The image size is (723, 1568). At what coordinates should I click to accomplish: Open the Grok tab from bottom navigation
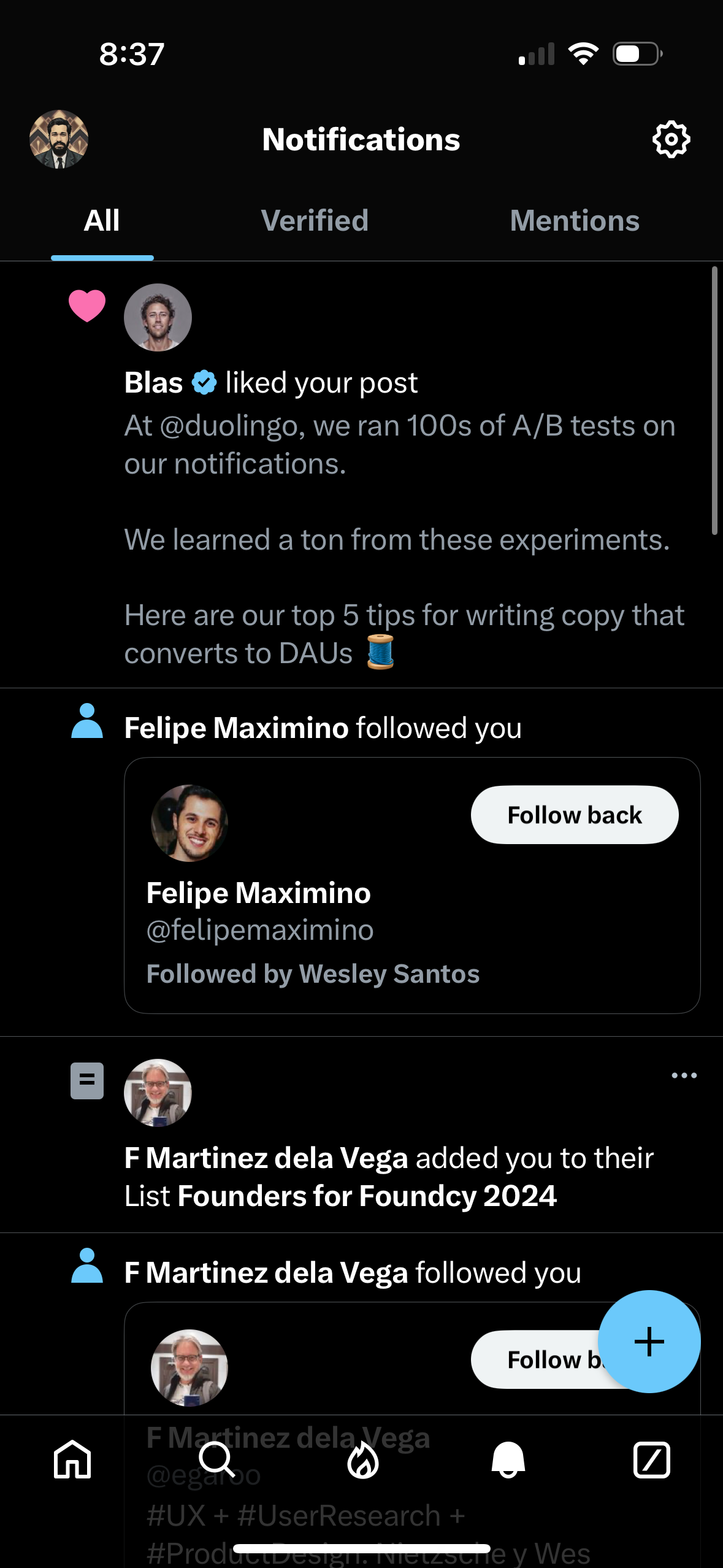[x=361, y=1461]
